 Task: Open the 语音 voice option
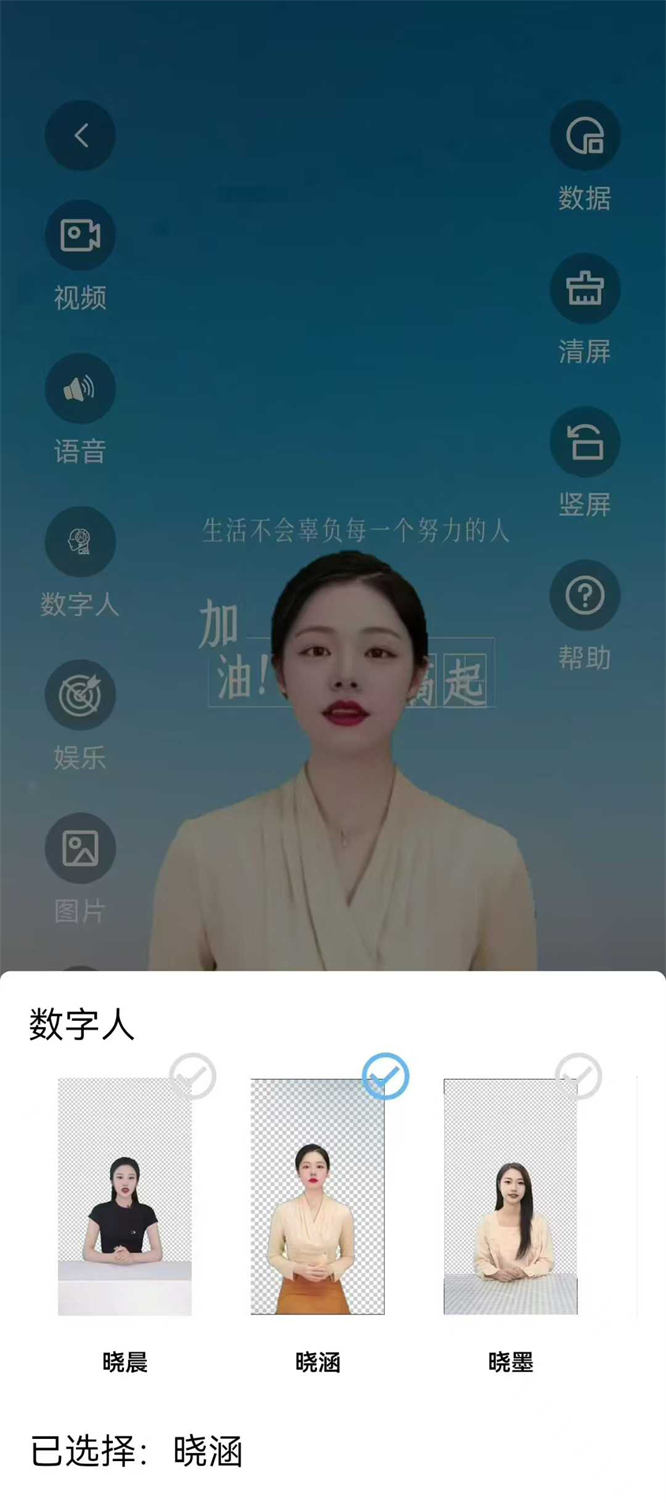click(80, 389)
